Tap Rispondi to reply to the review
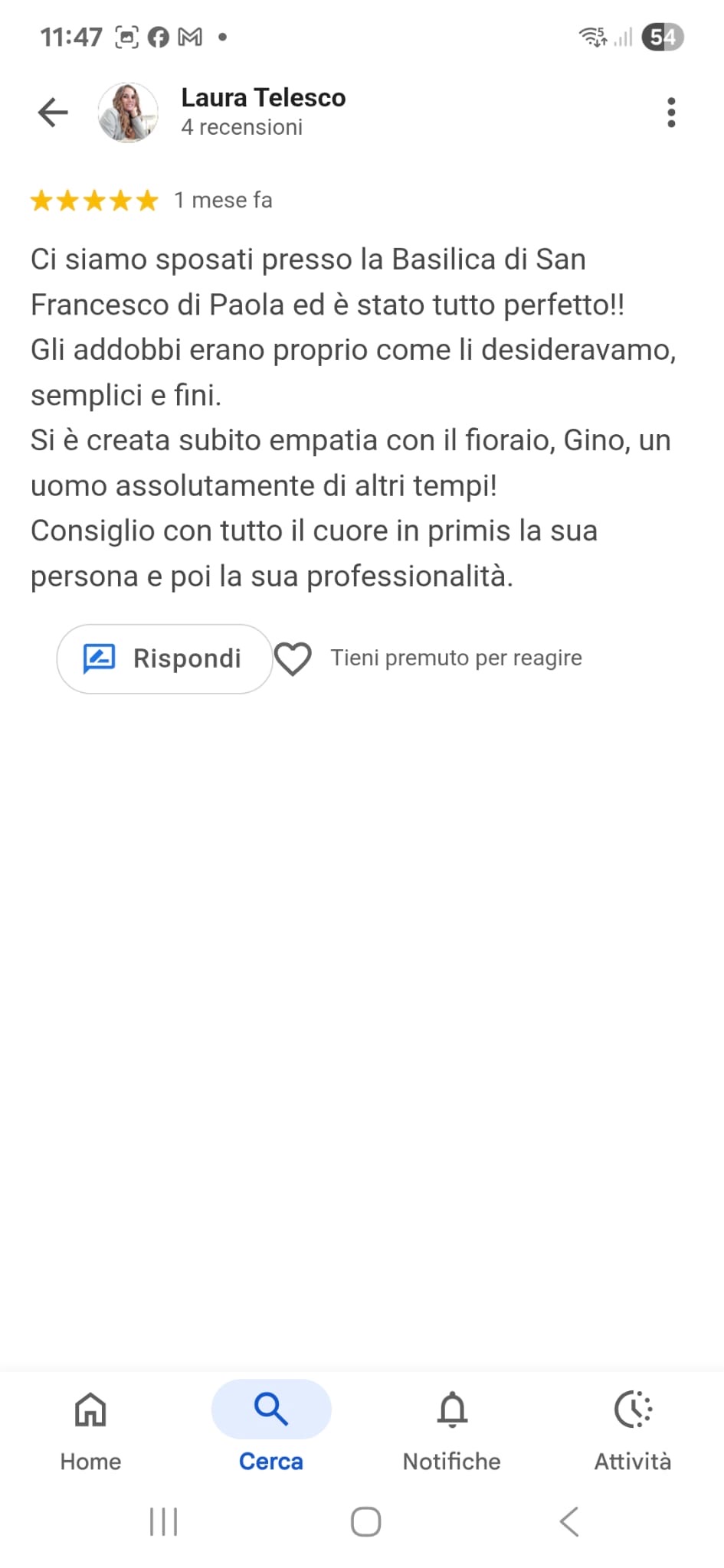This screenshot has height=1568, width=724. [x=165, y=658]
